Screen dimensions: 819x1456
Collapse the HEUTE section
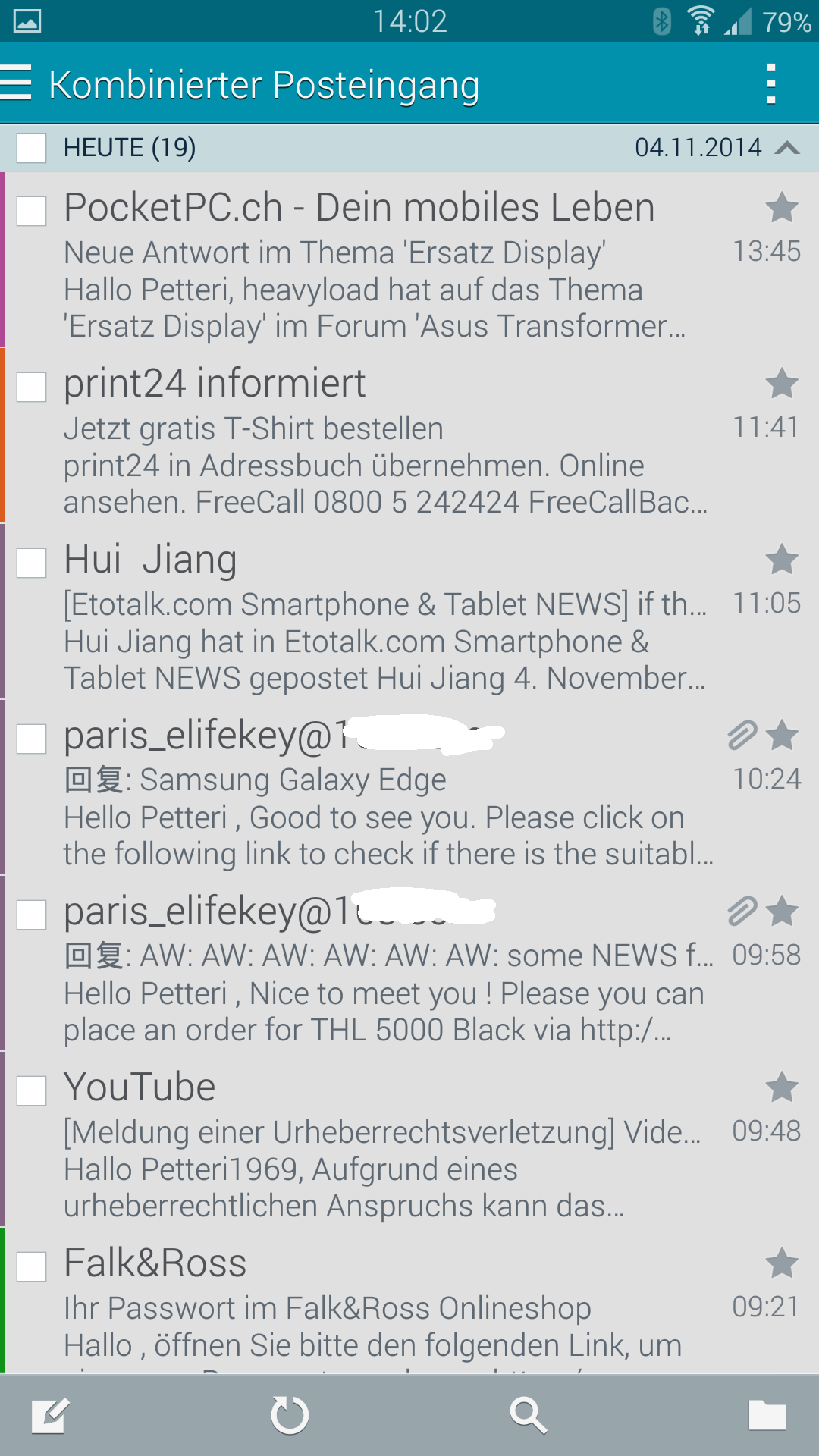pos(787,147)
